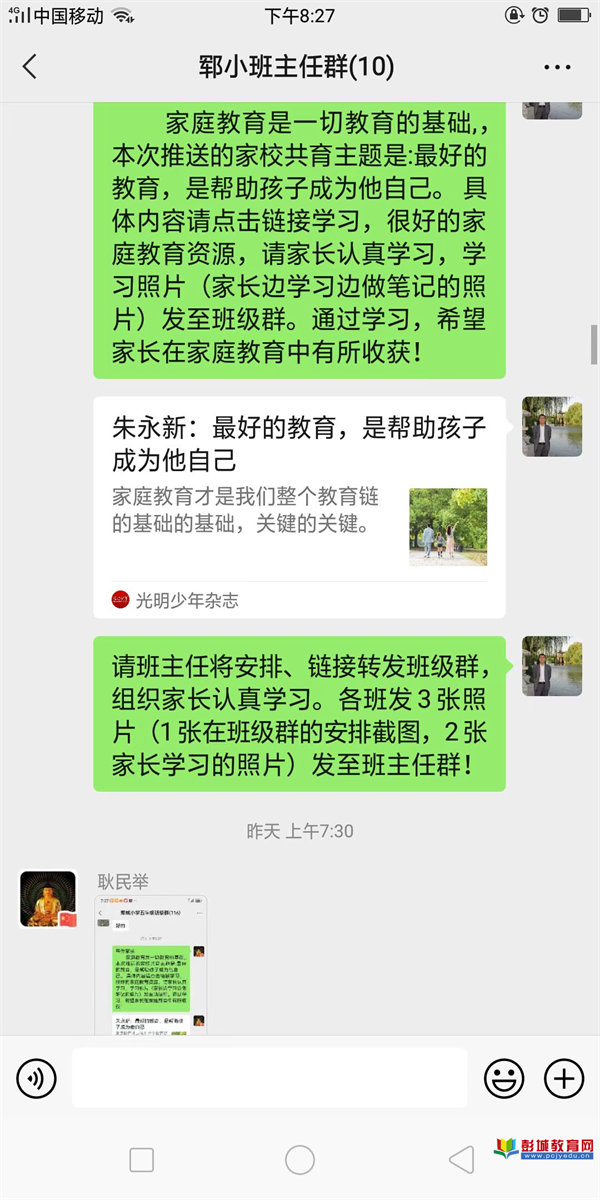Tap the message text field
Image resolution: width=600 pixels, height=1200 pixels.
[269, 1078]
